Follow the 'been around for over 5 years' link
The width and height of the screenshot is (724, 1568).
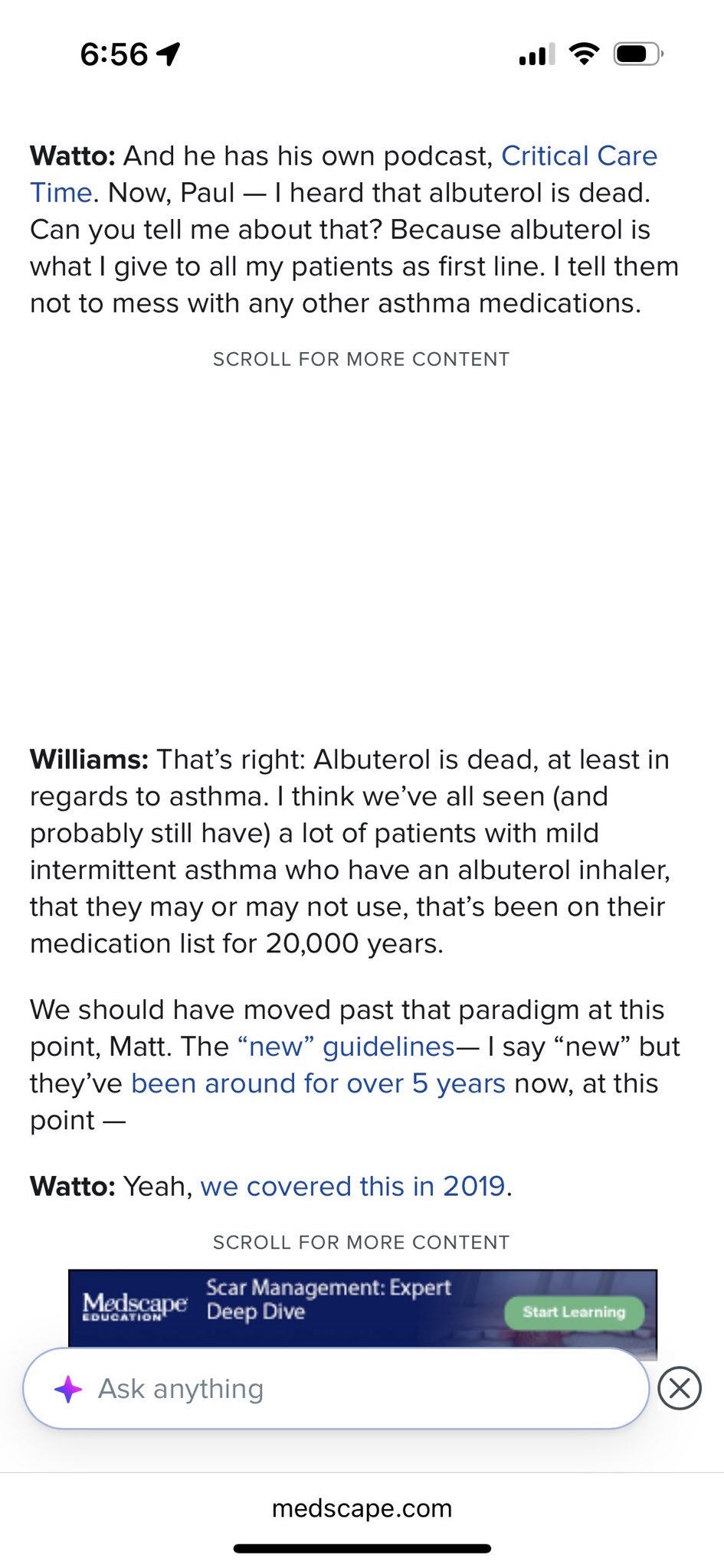click(x=318, y=1083)
